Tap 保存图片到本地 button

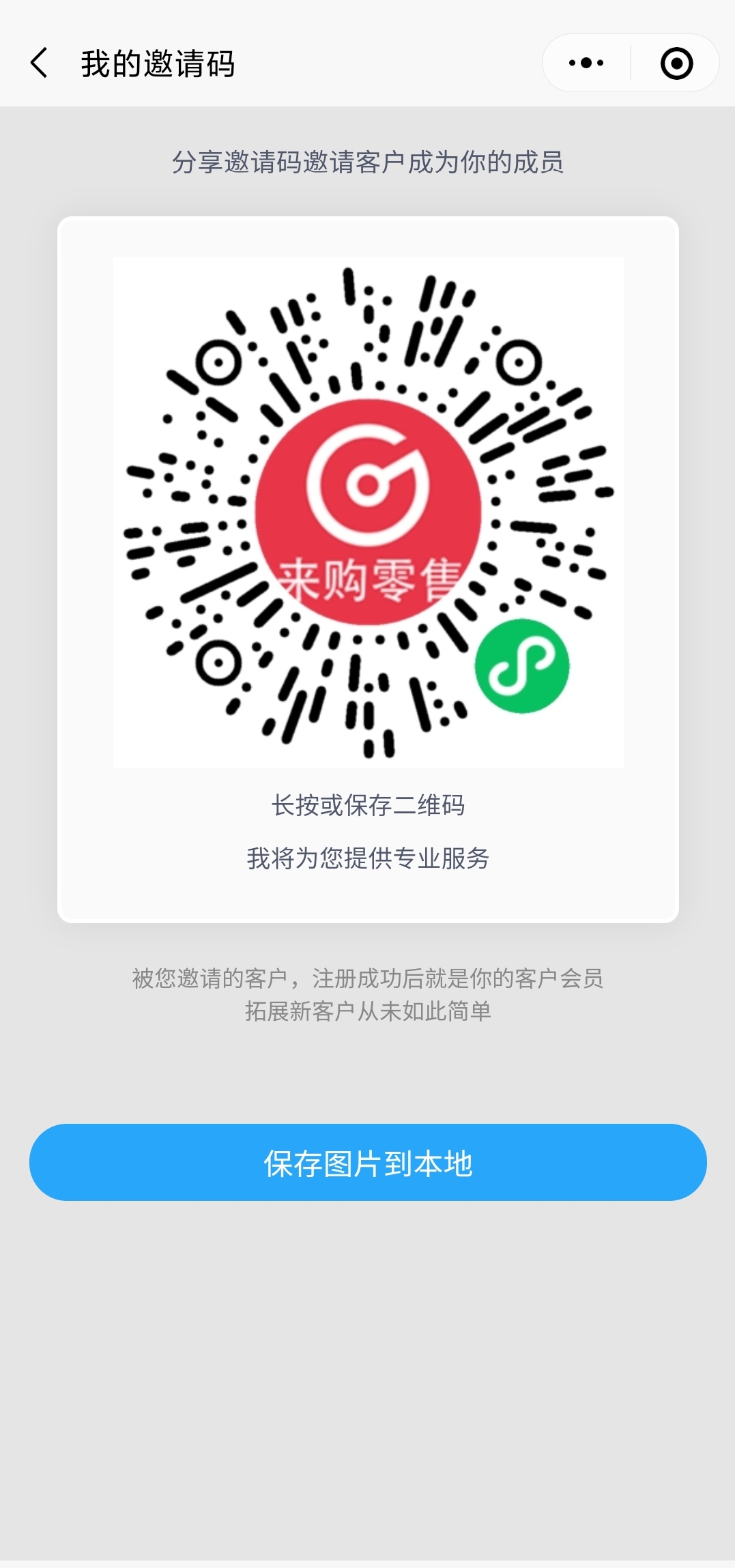click(368, 1163)
